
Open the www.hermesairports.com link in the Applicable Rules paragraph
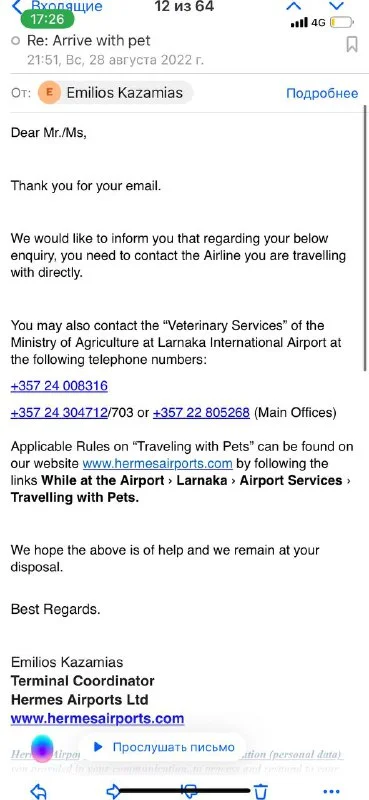click(157, 464)
